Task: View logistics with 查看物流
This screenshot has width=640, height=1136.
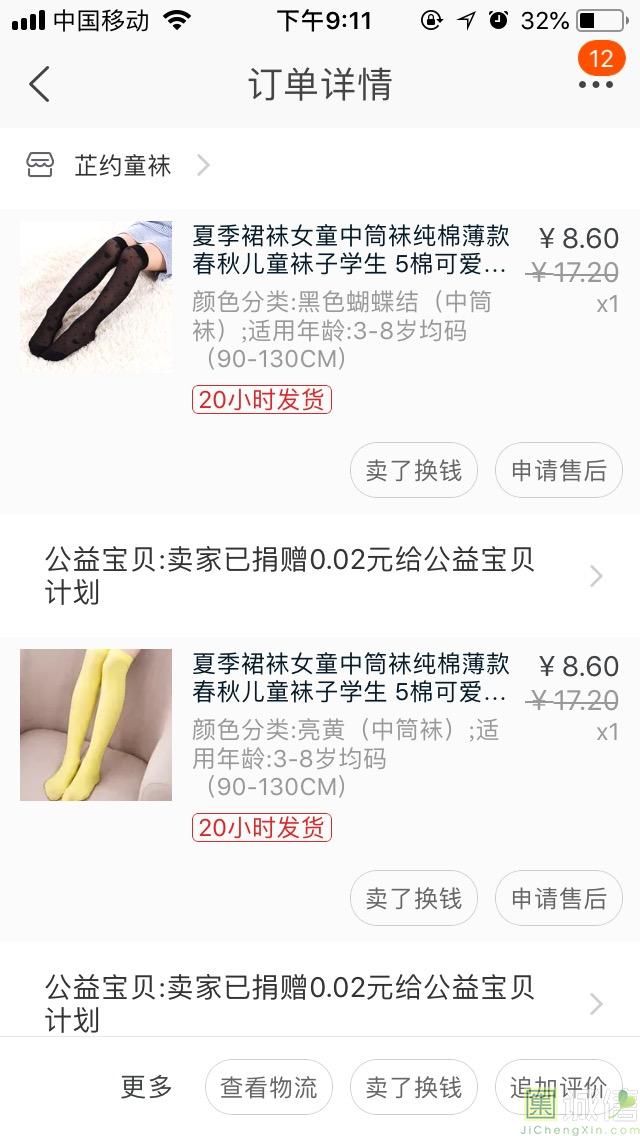Action: pyautogui.click(x=269, y=1087)
